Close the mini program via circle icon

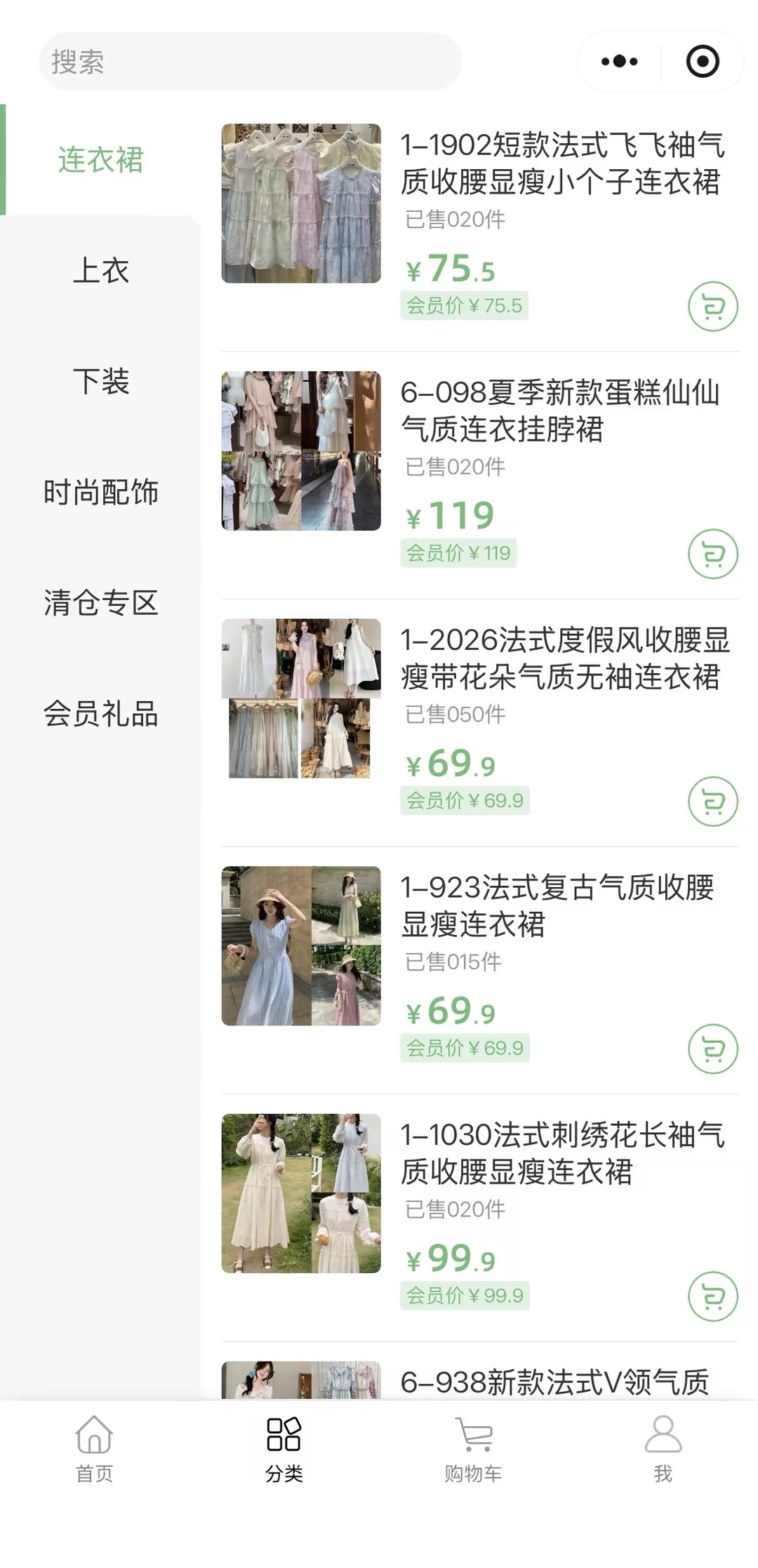coord(703,62)
